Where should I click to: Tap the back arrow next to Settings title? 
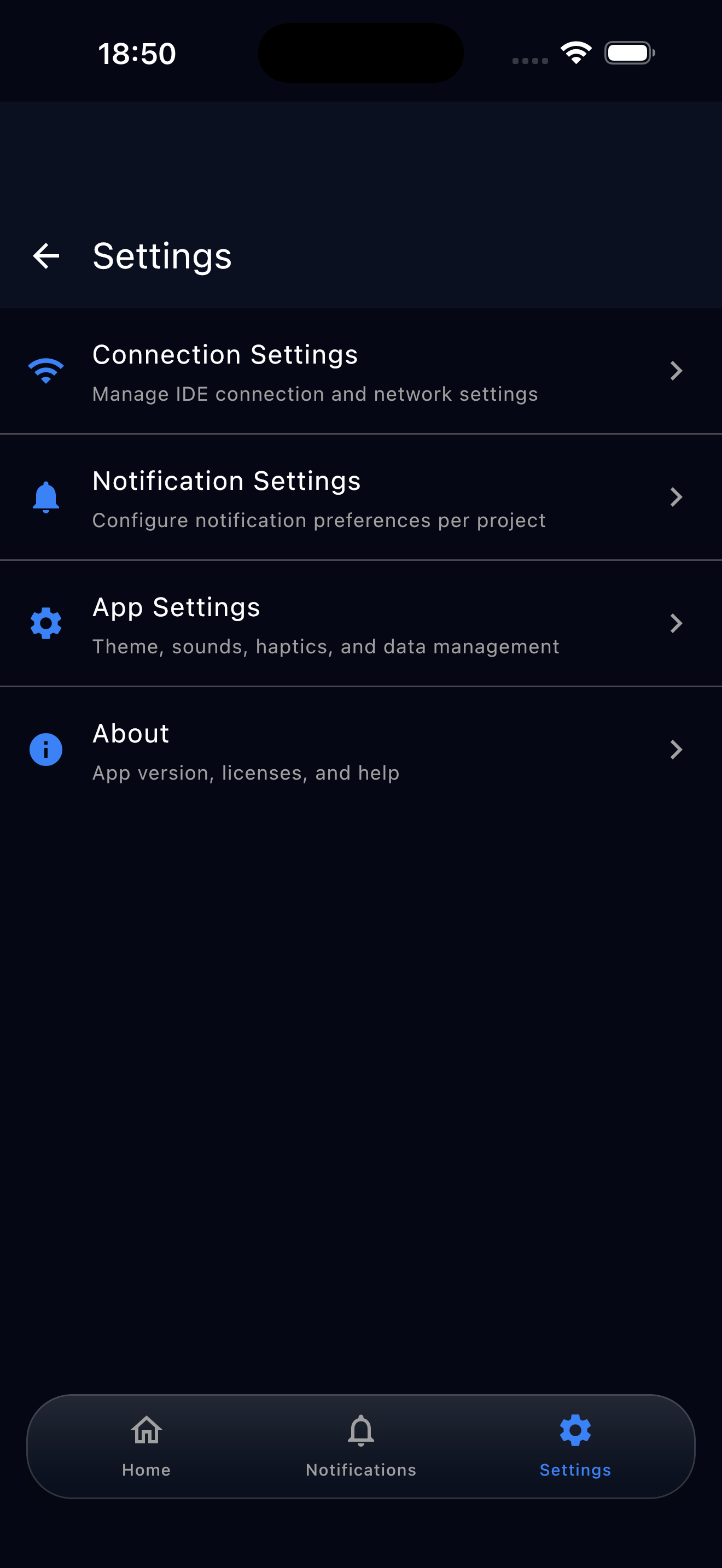[x=45, y=256]
